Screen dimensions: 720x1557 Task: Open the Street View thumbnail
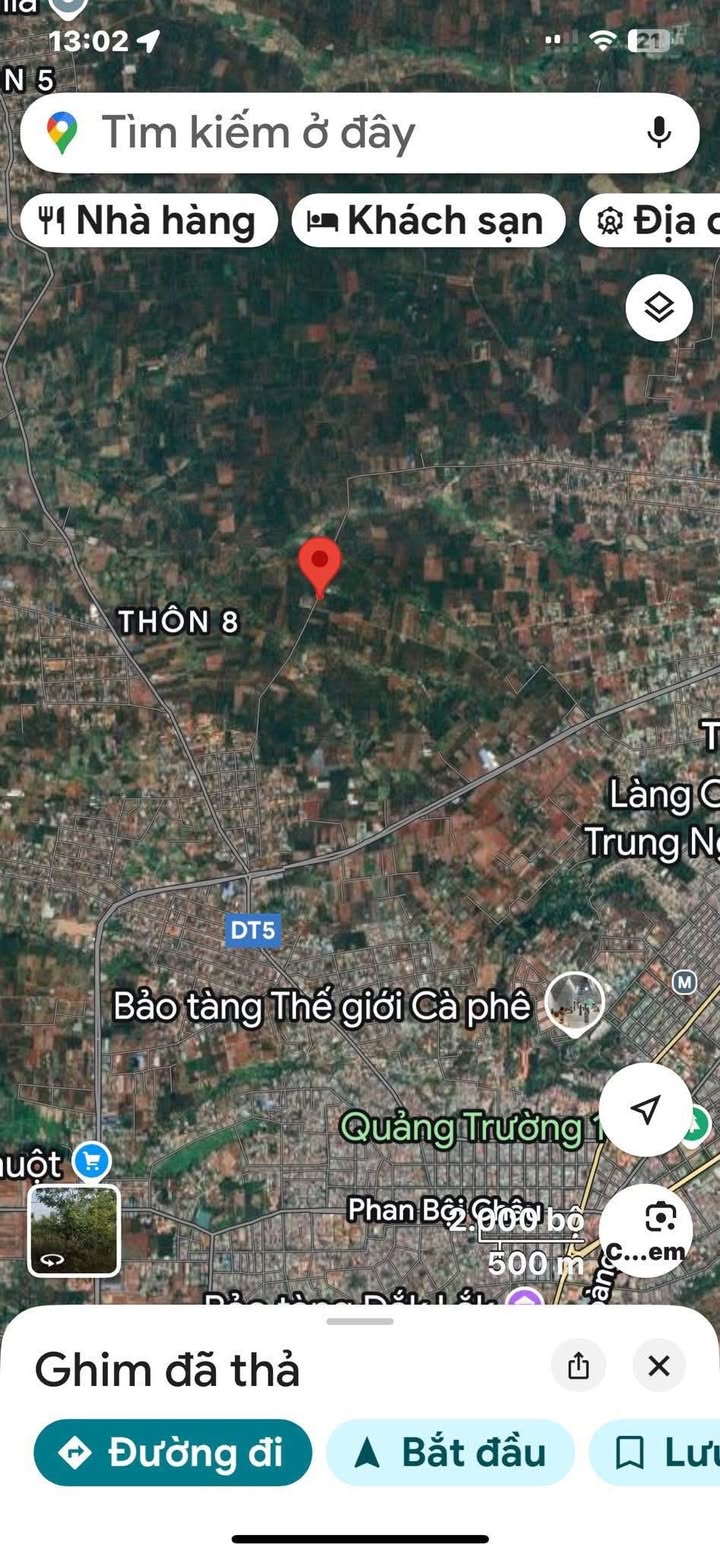tap(74, 1230)
